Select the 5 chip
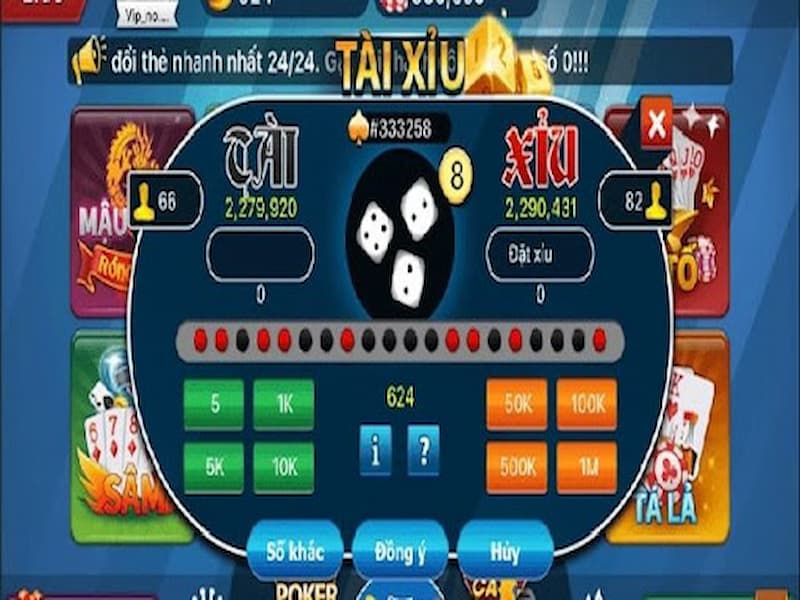The width and height of the screenshot is (800, 600). pos(213,404)
